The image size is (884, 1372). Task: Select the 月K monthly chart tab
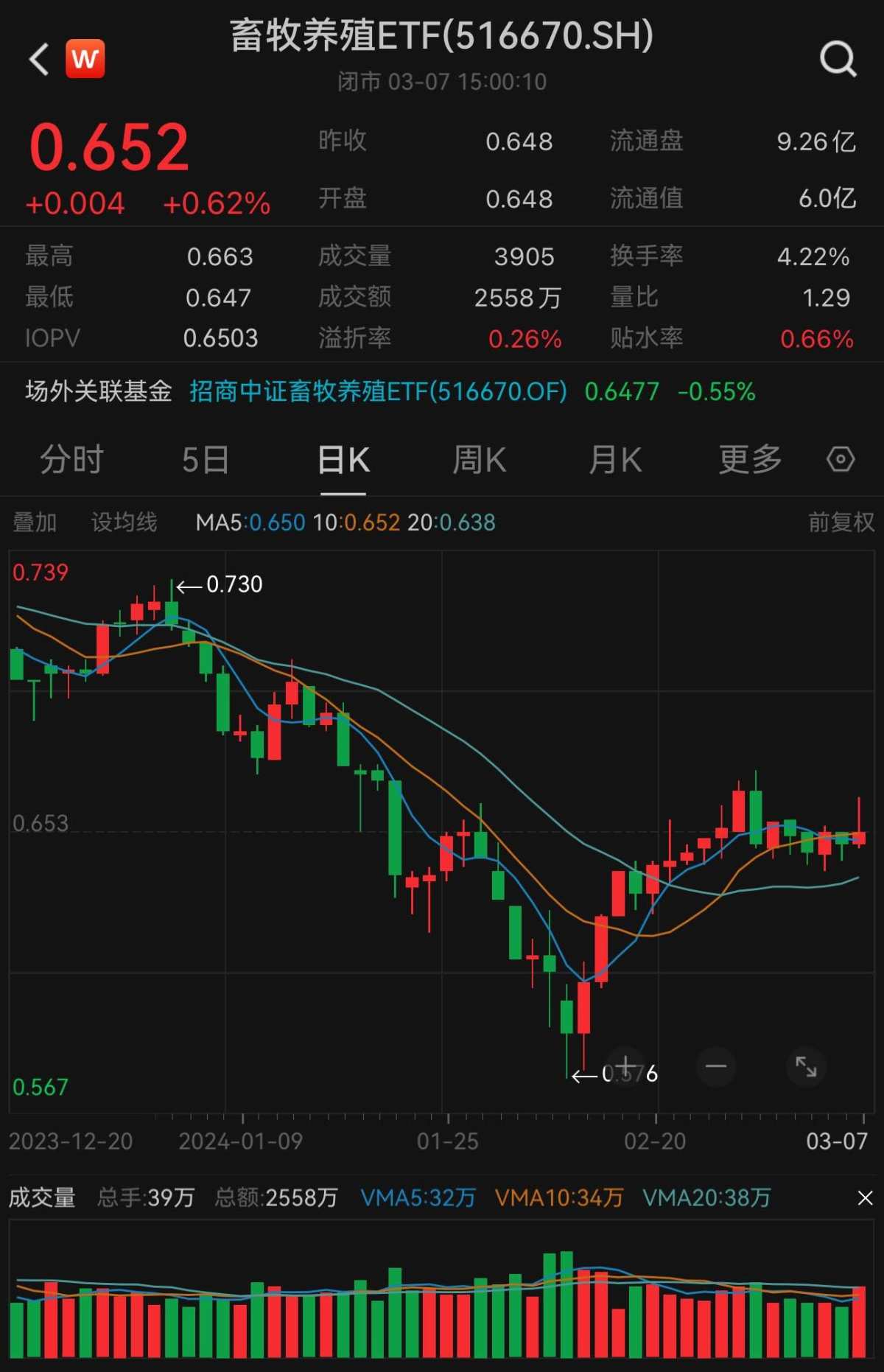[x=614, y=458]
